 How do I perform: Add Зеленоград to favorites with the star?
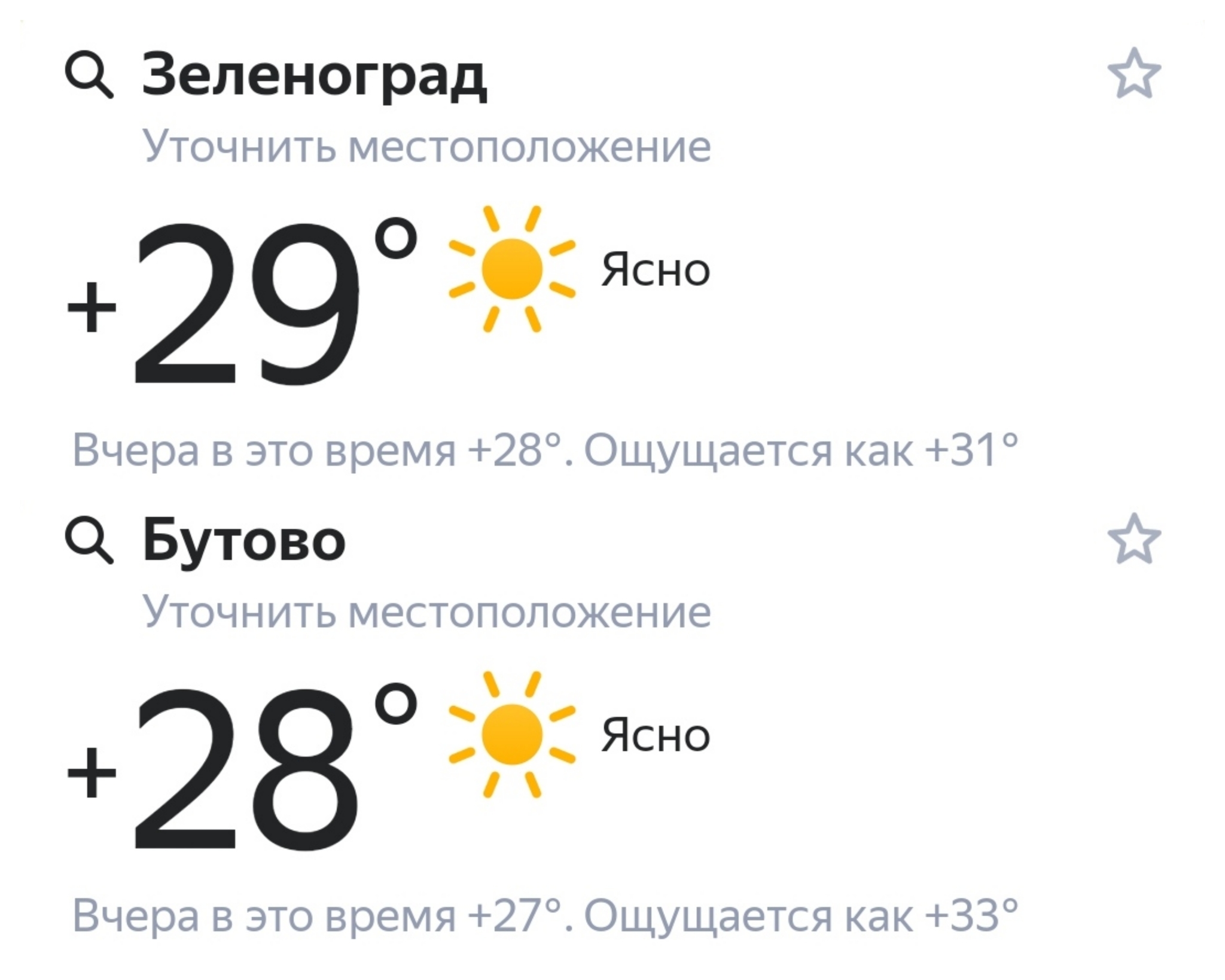click(1133, 74)
